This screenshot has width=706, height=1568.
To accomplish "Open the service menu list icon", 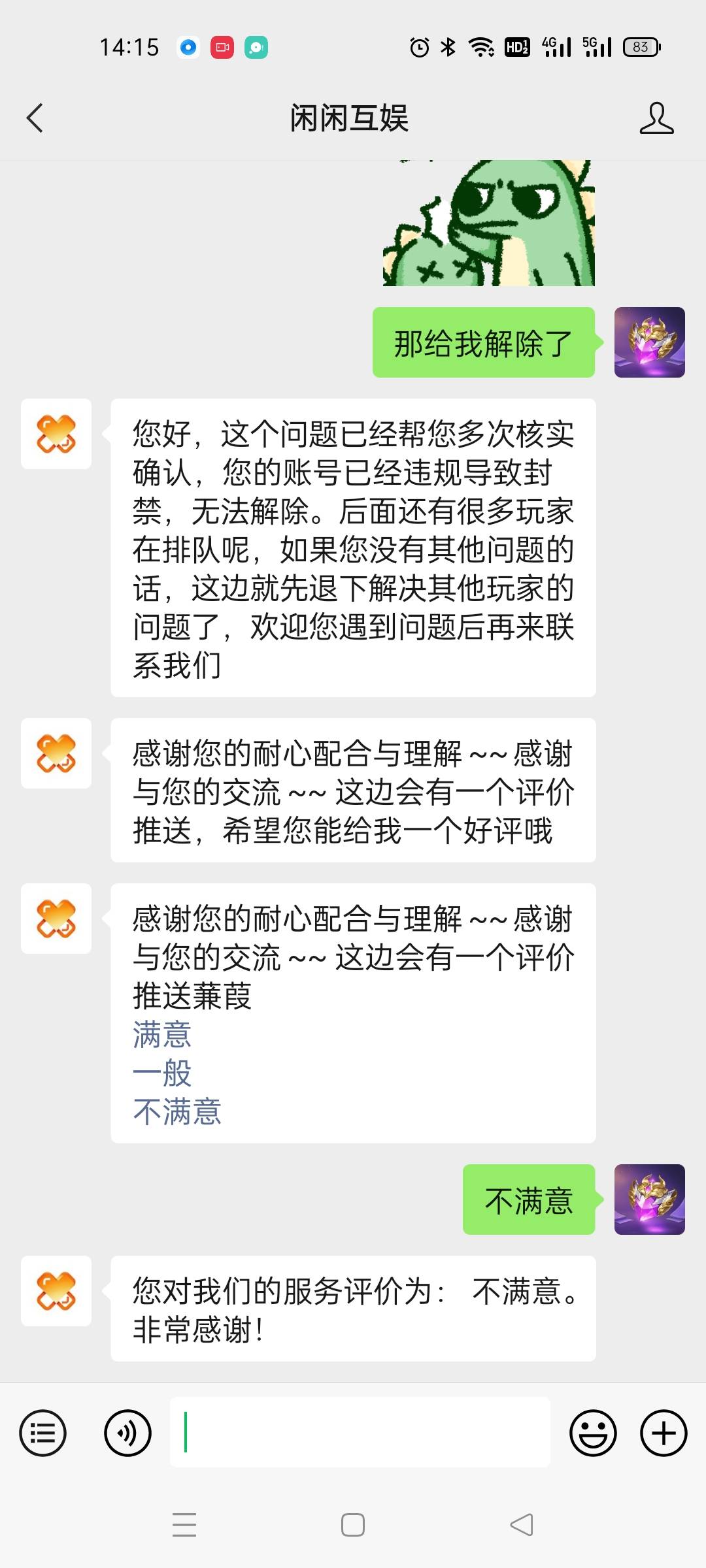I will click(43, 1433).
